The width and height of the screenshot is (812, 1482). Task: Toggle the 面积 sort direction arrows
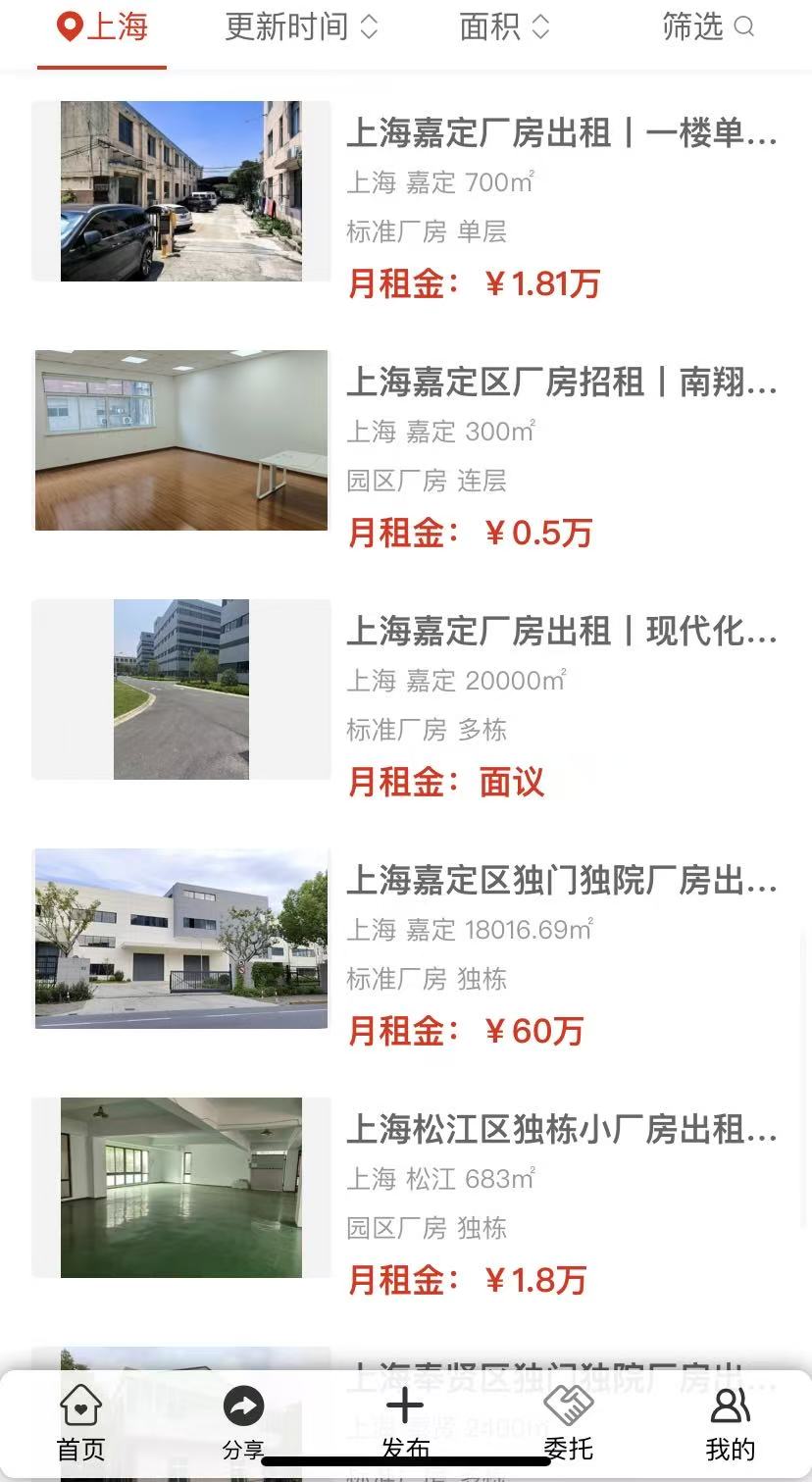[x=540, y=28]
